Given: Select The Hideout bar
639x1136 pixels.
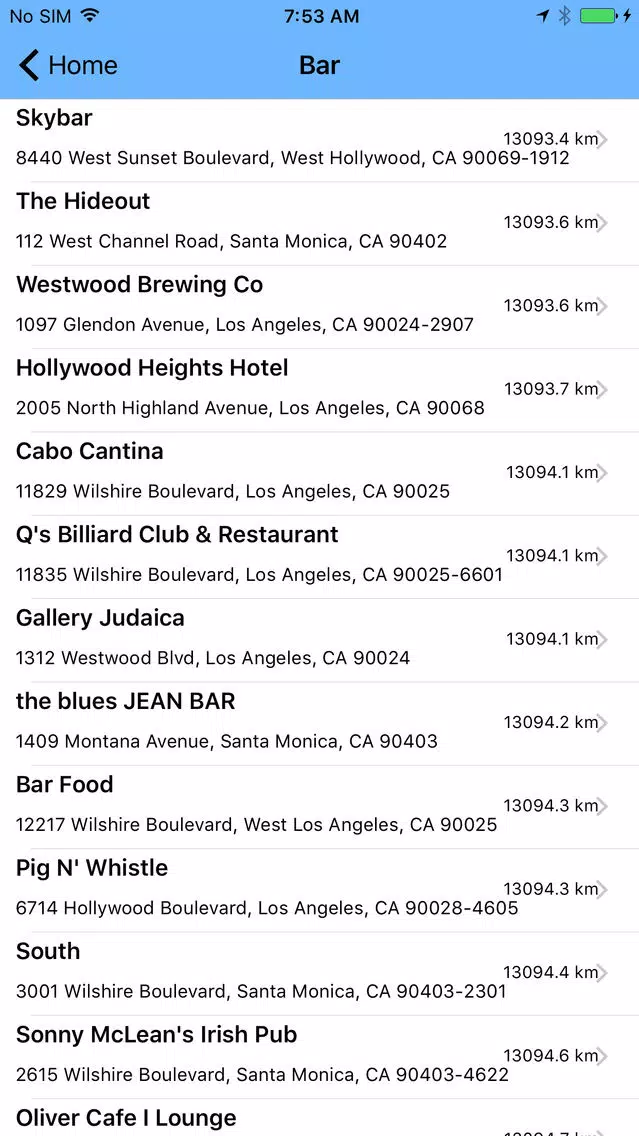Looking at the screenshot, I should coord(320,223).
